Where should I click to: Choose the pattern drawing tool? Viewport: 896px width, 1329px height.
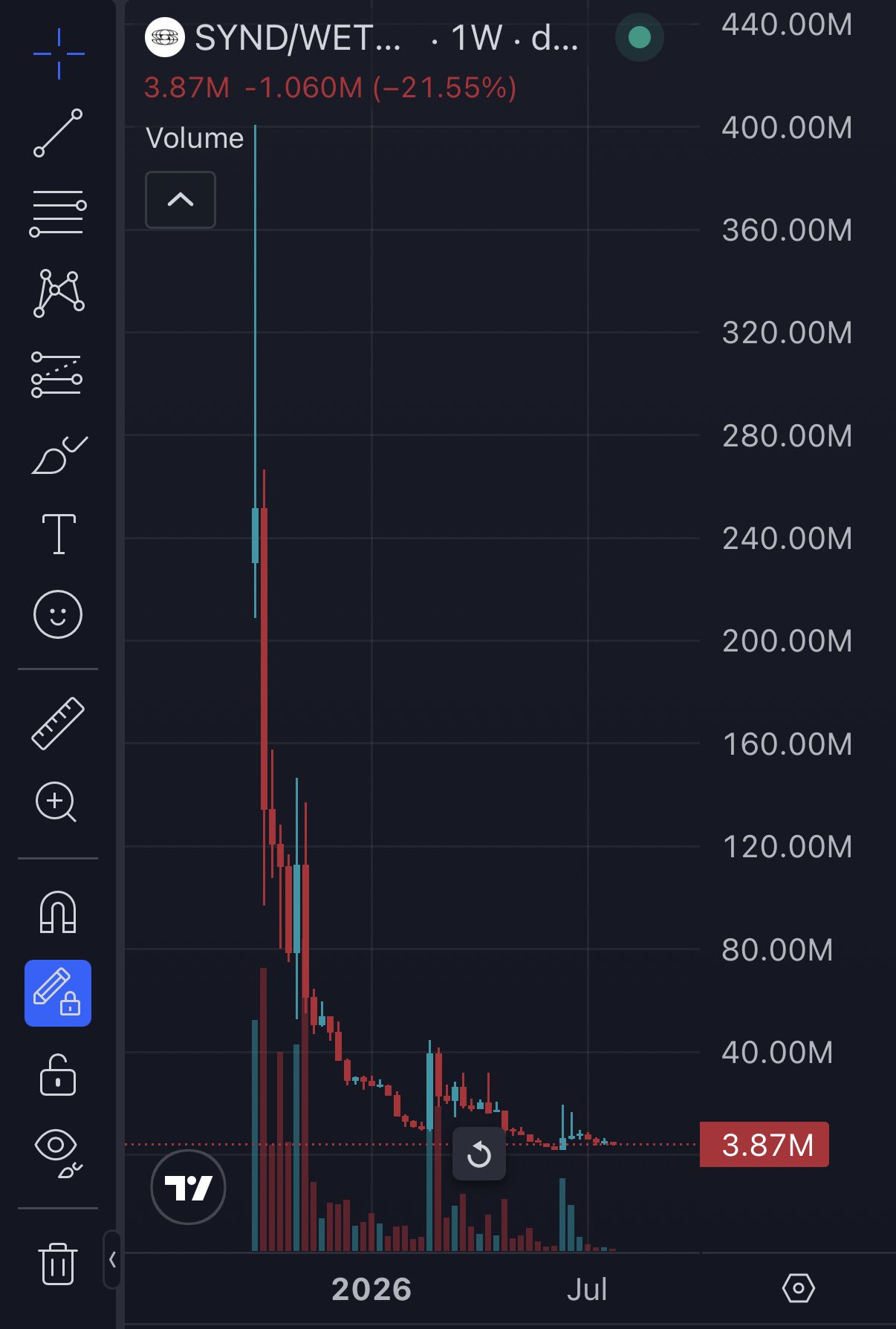(x=59, y=293)
